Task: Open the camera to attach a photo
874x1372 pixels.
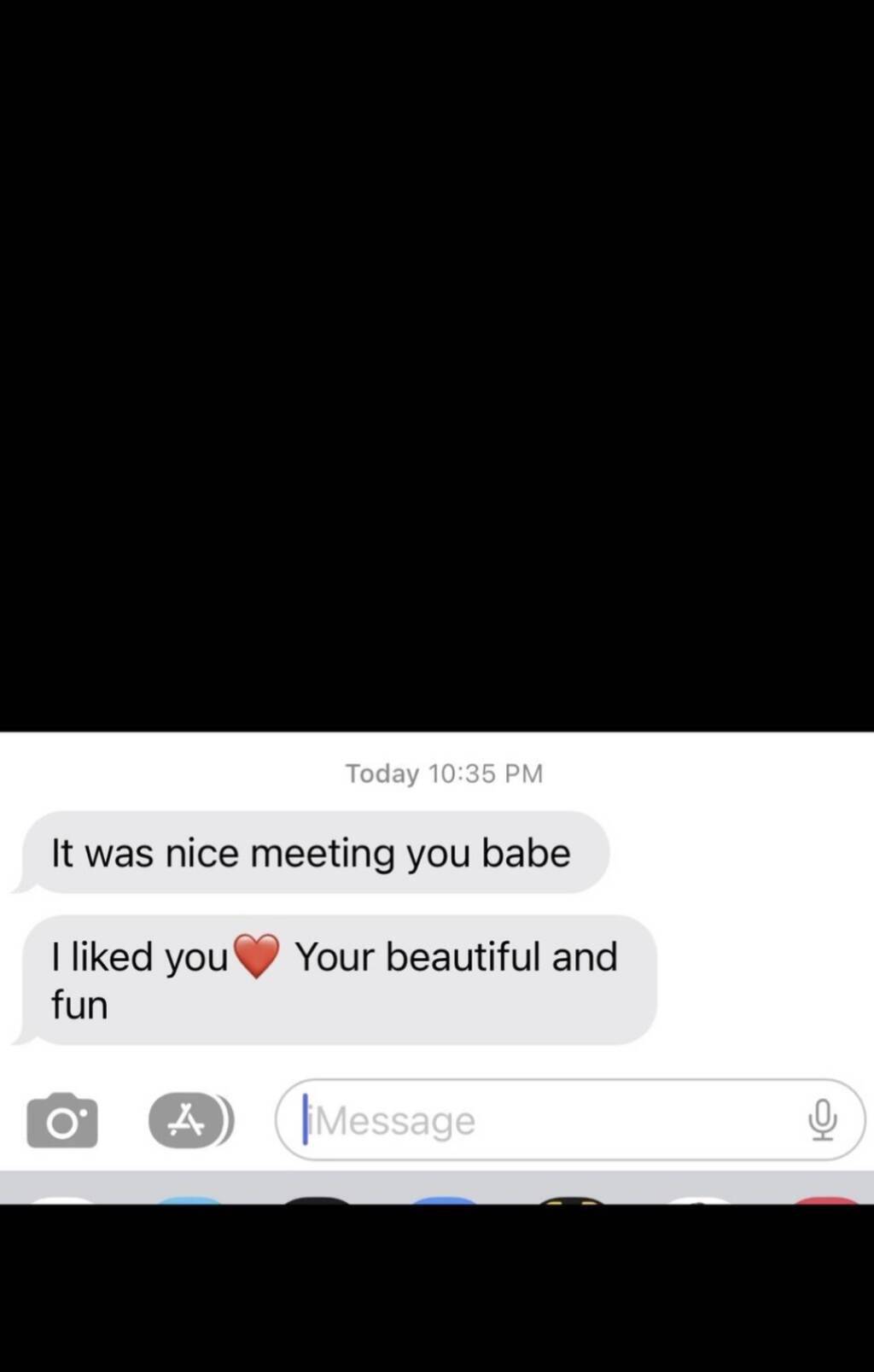Action: click(x=61, y=1120)
